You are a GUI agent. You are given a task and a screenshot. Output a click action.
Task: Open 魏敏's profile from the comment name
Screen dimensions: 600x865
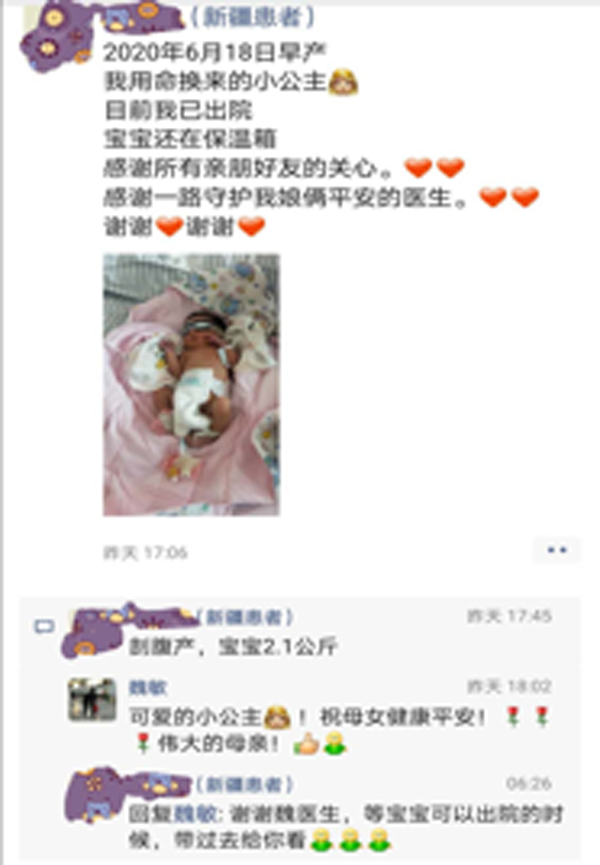tap(149, 687)
